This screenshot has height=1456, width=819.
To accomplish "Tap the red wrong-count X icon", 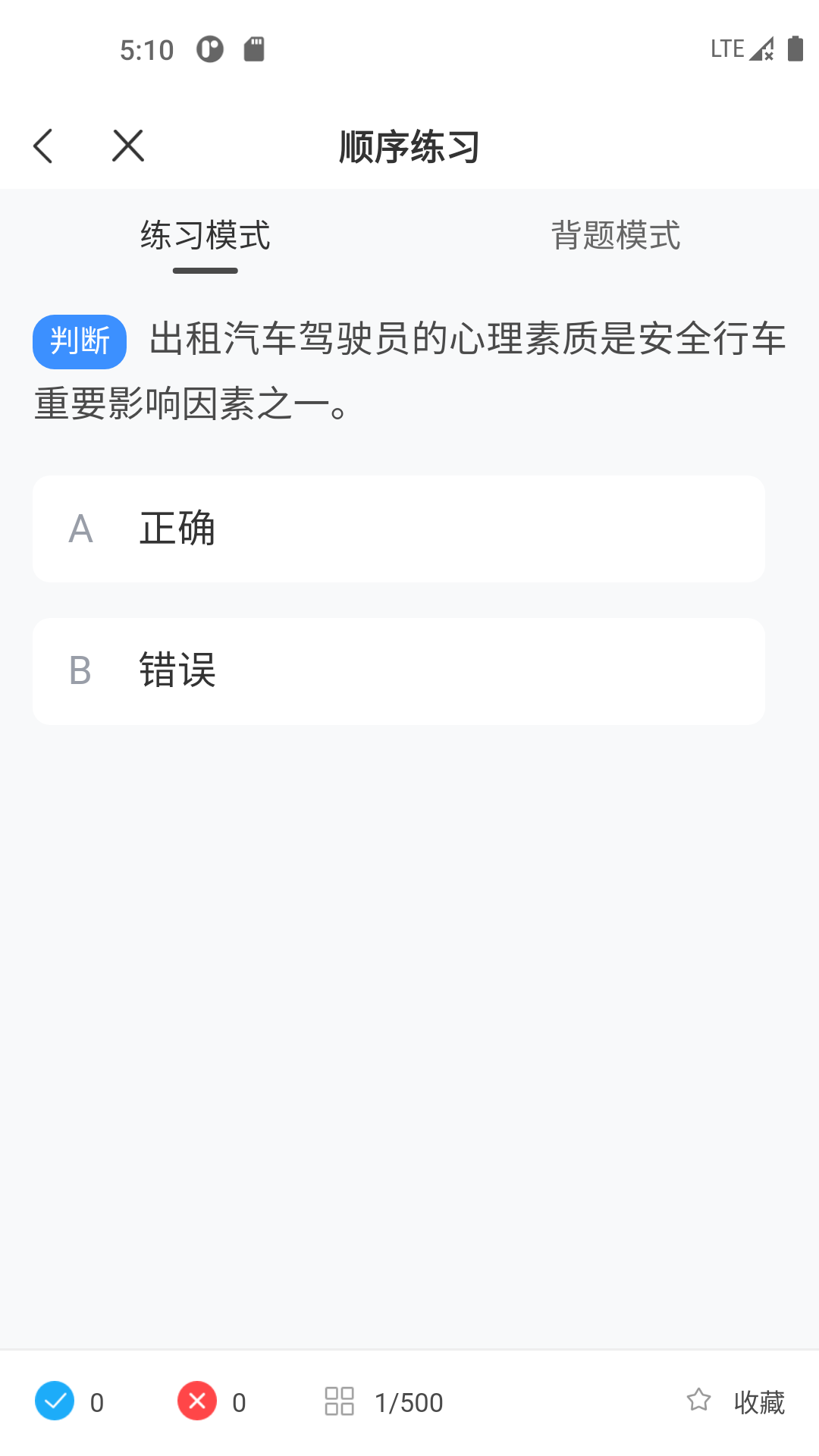I will [x=196, y=1401].
